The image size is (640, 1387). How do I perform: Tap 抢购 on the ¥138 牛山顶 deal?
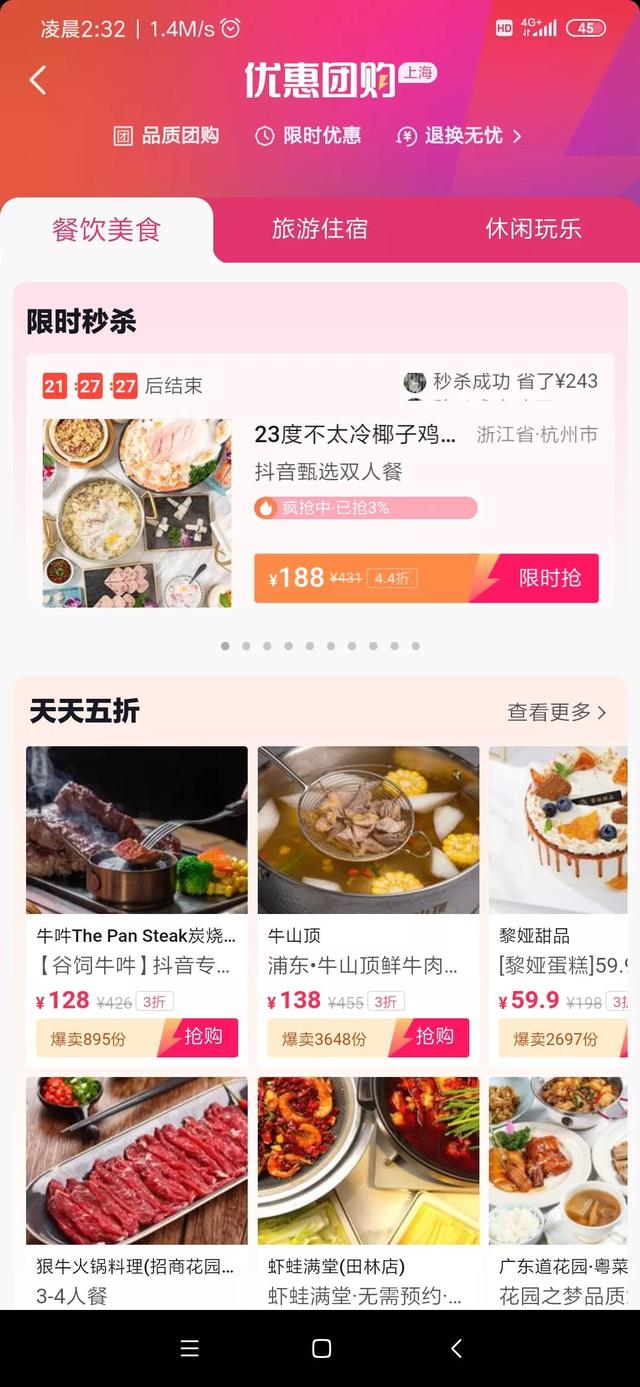pyautogui.click(x=435, y=1037)
